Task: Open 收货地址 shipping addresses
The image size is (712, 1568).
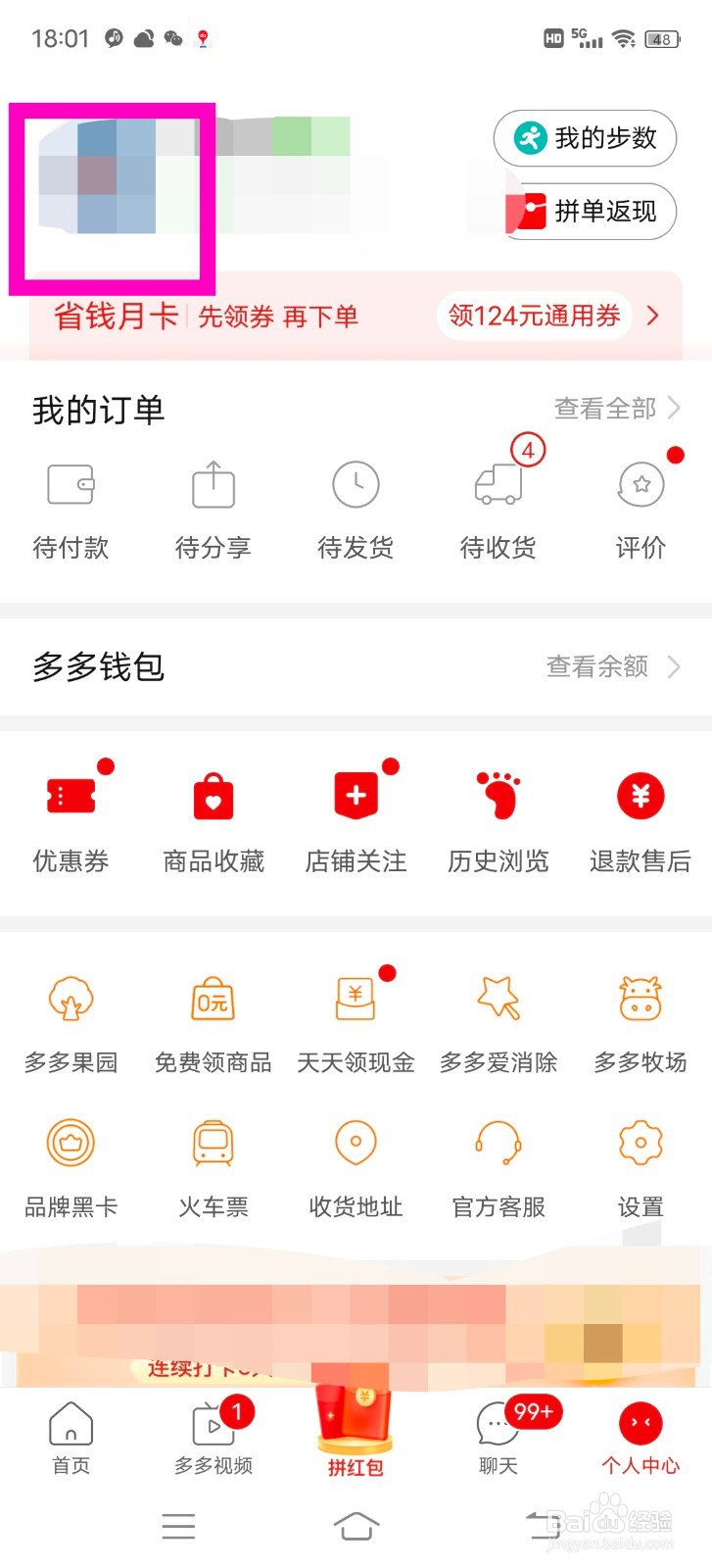Action: (x=356, y=1168)
